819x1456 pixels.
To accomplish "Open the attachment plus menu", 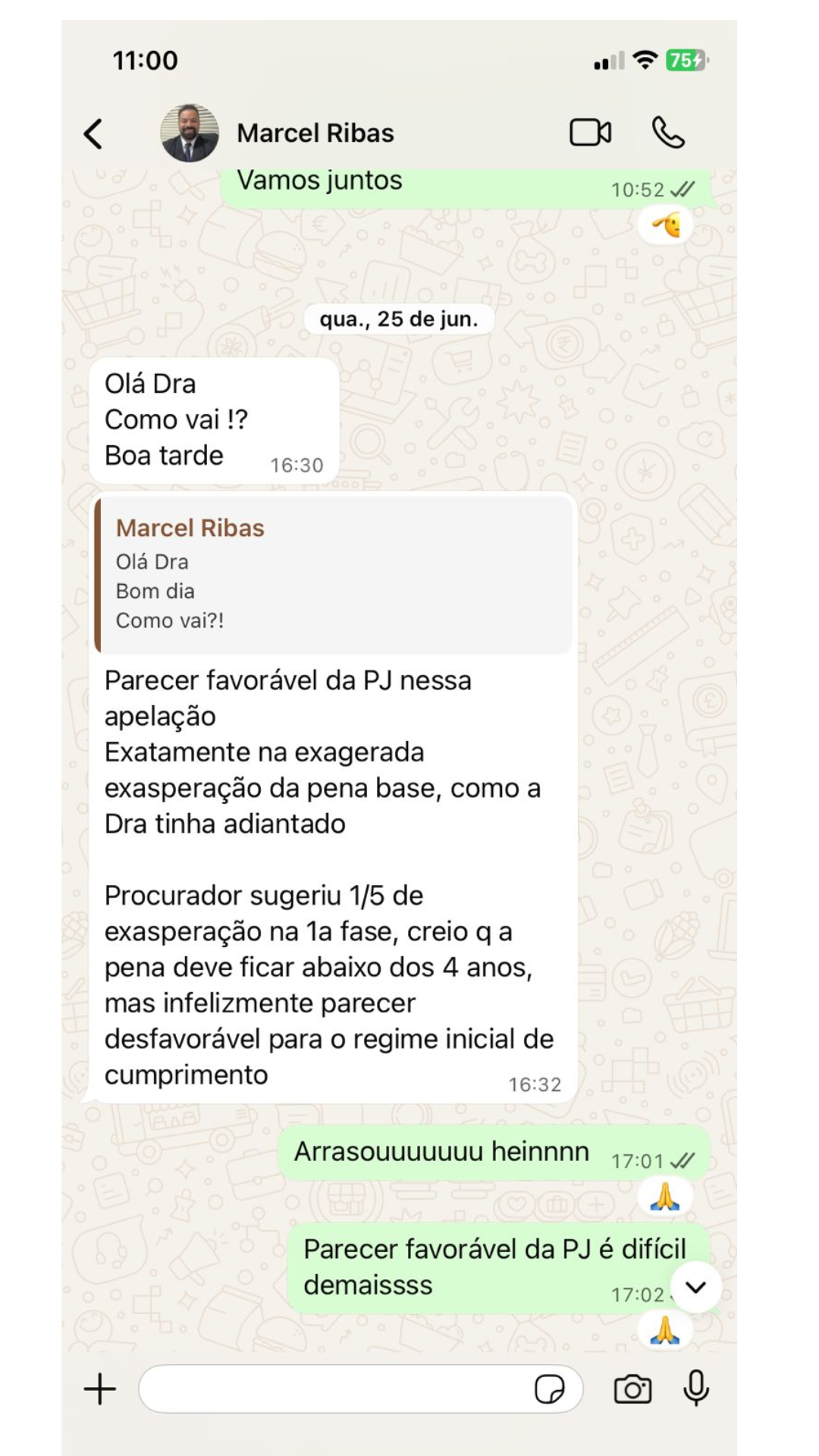I will [x=100, y=1389].
